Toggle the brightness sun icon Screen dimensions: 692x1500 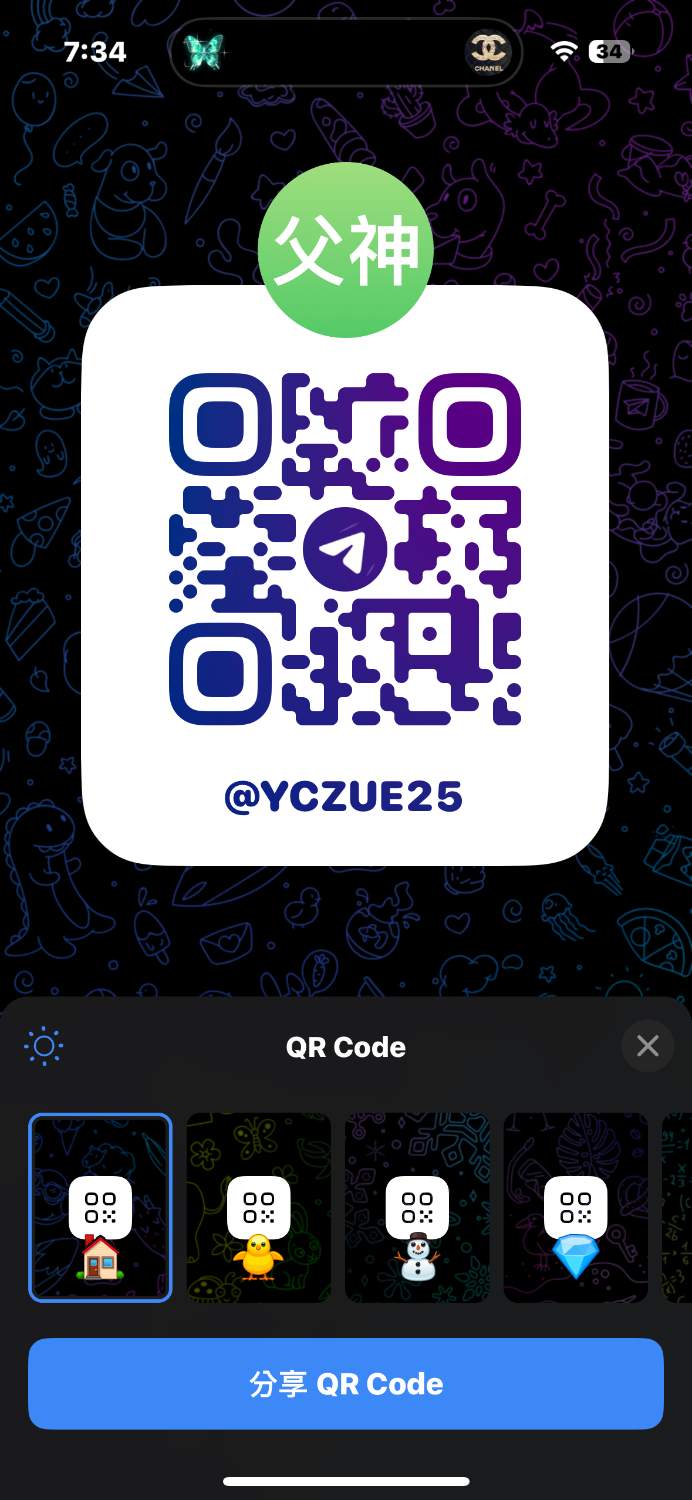(x=44, y=1047)
